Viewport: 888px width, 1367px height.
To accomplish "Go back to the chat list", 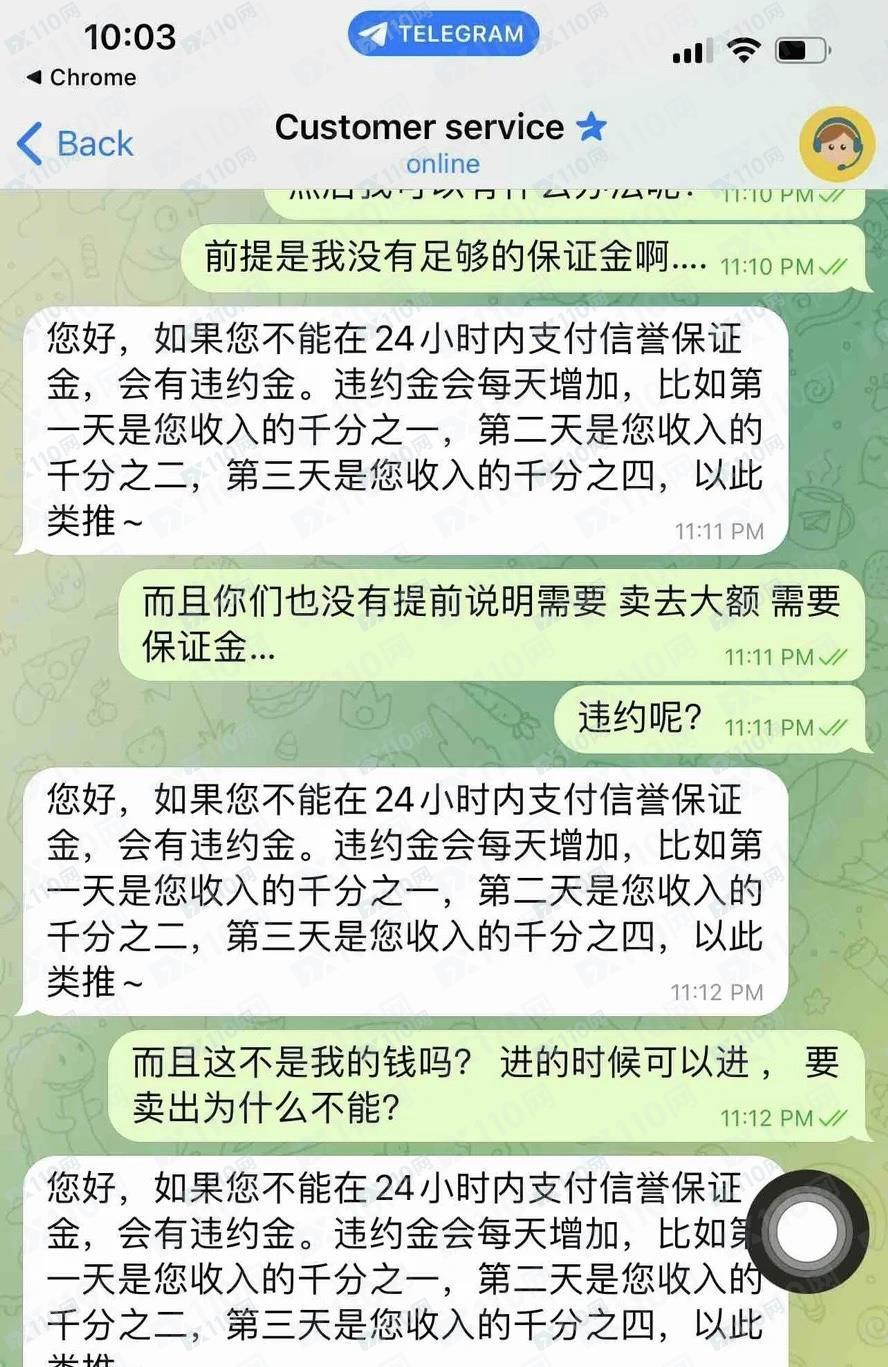I will click(x=75, y=144).
